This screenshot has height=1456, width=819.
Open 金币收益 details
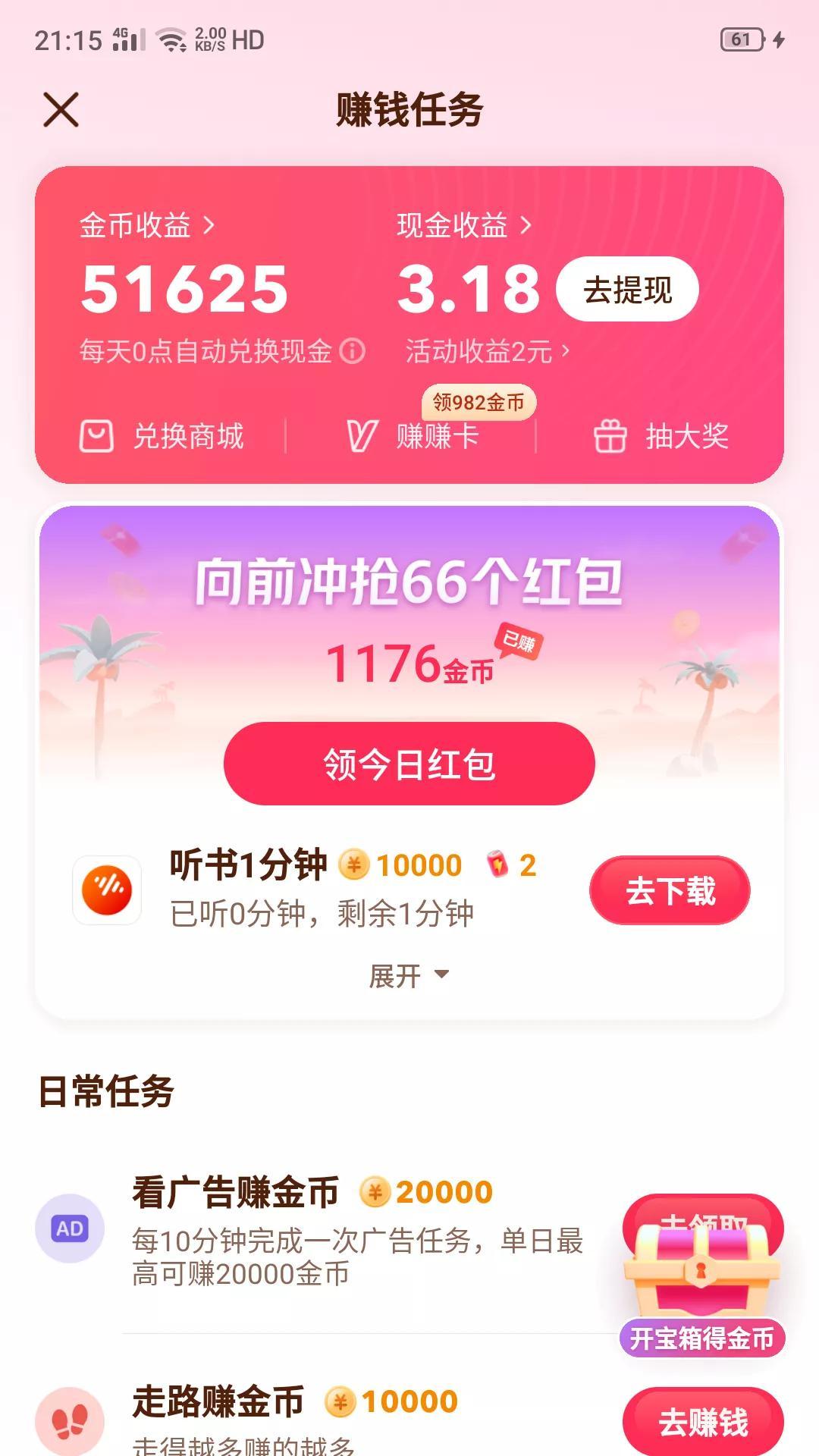pos(147,225)
